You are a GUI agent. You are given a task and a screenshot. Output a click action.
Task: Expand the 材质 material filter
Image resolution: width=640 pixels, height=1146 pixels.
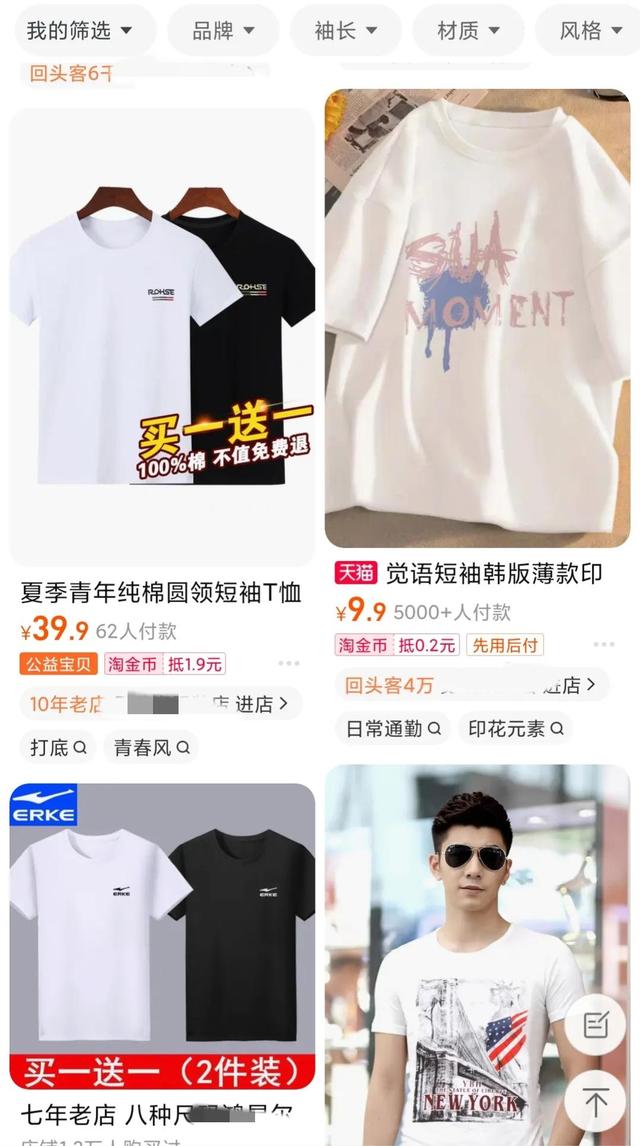468,31
